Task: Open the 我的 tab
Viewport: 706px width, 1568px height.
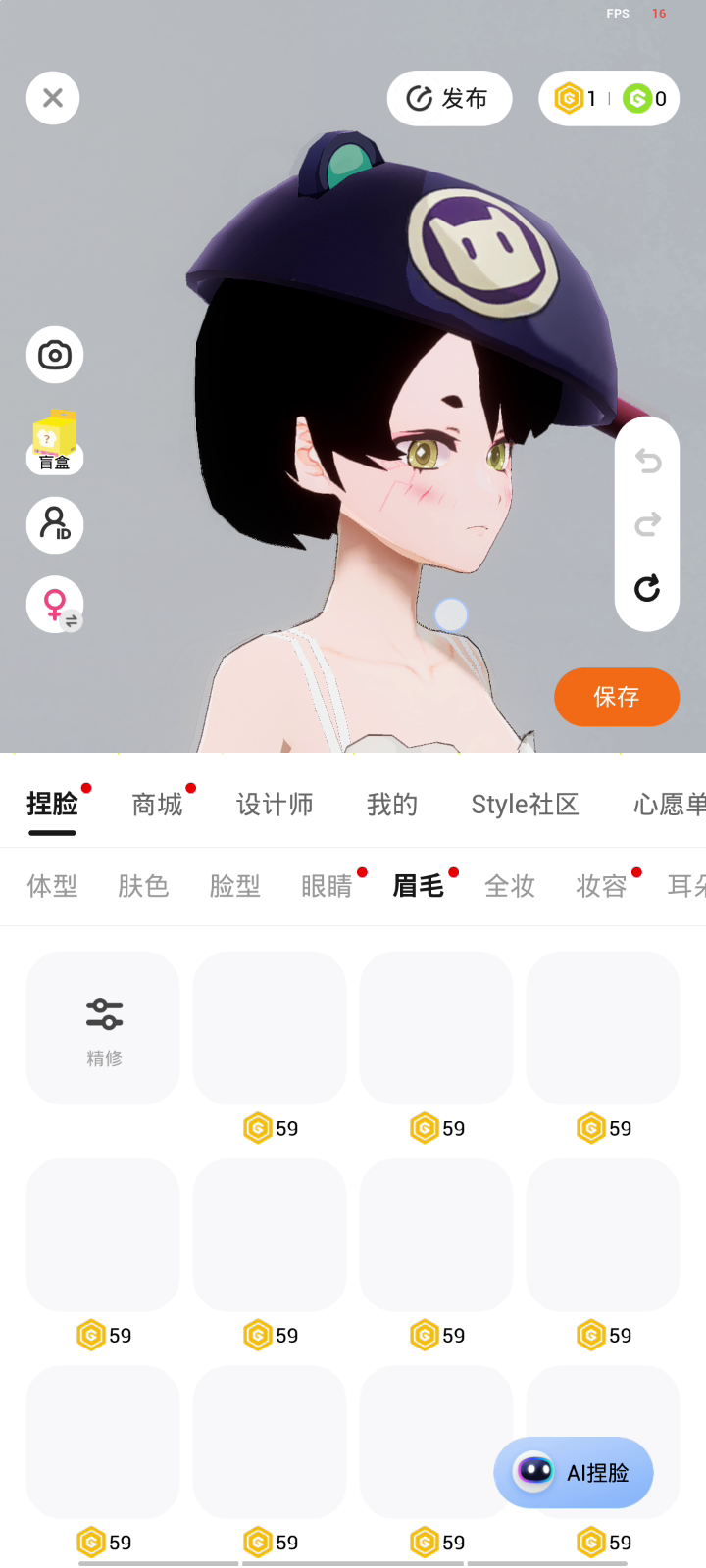Action: pyautogui.click(x=392, y=805)
